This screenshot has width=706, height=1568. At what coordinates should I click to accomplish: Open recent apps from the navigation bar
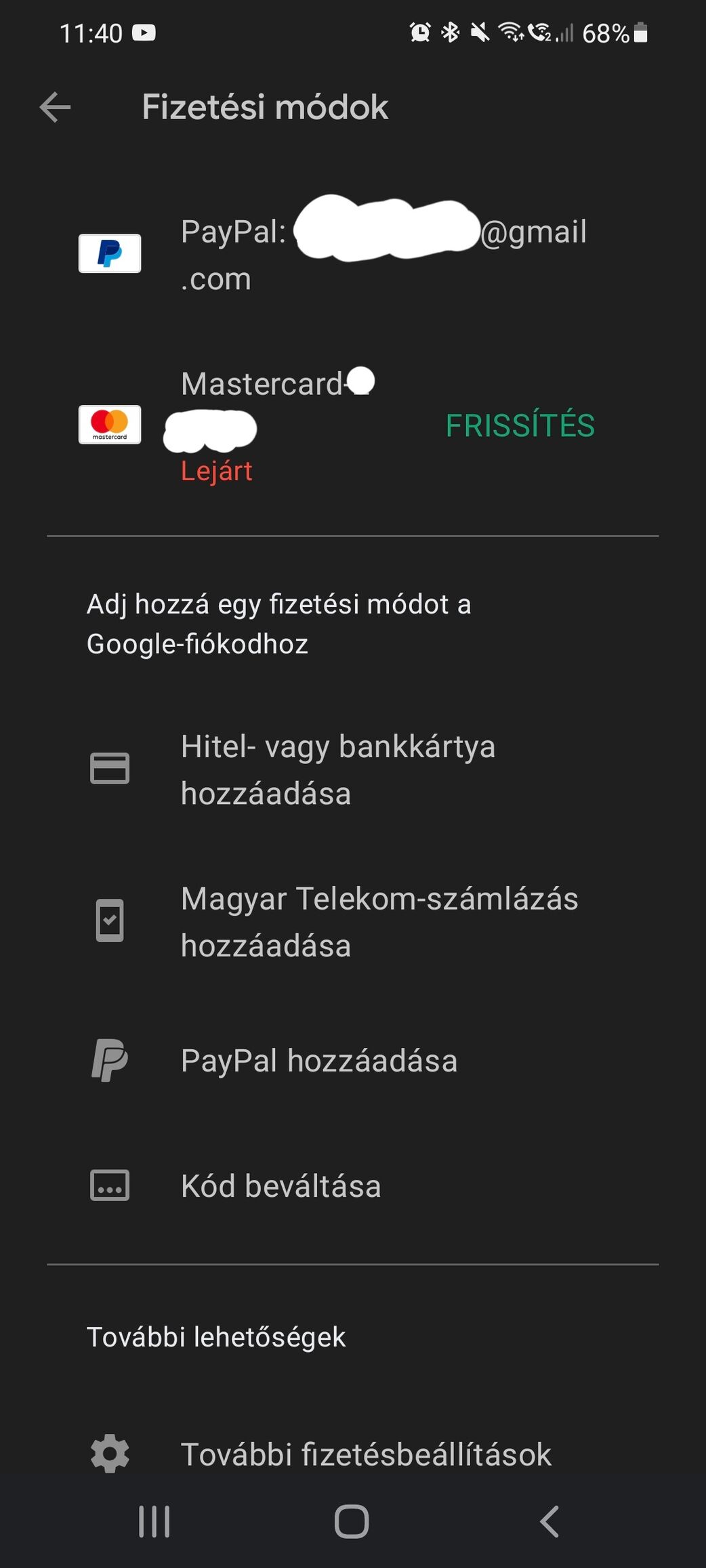[154, 1521]
